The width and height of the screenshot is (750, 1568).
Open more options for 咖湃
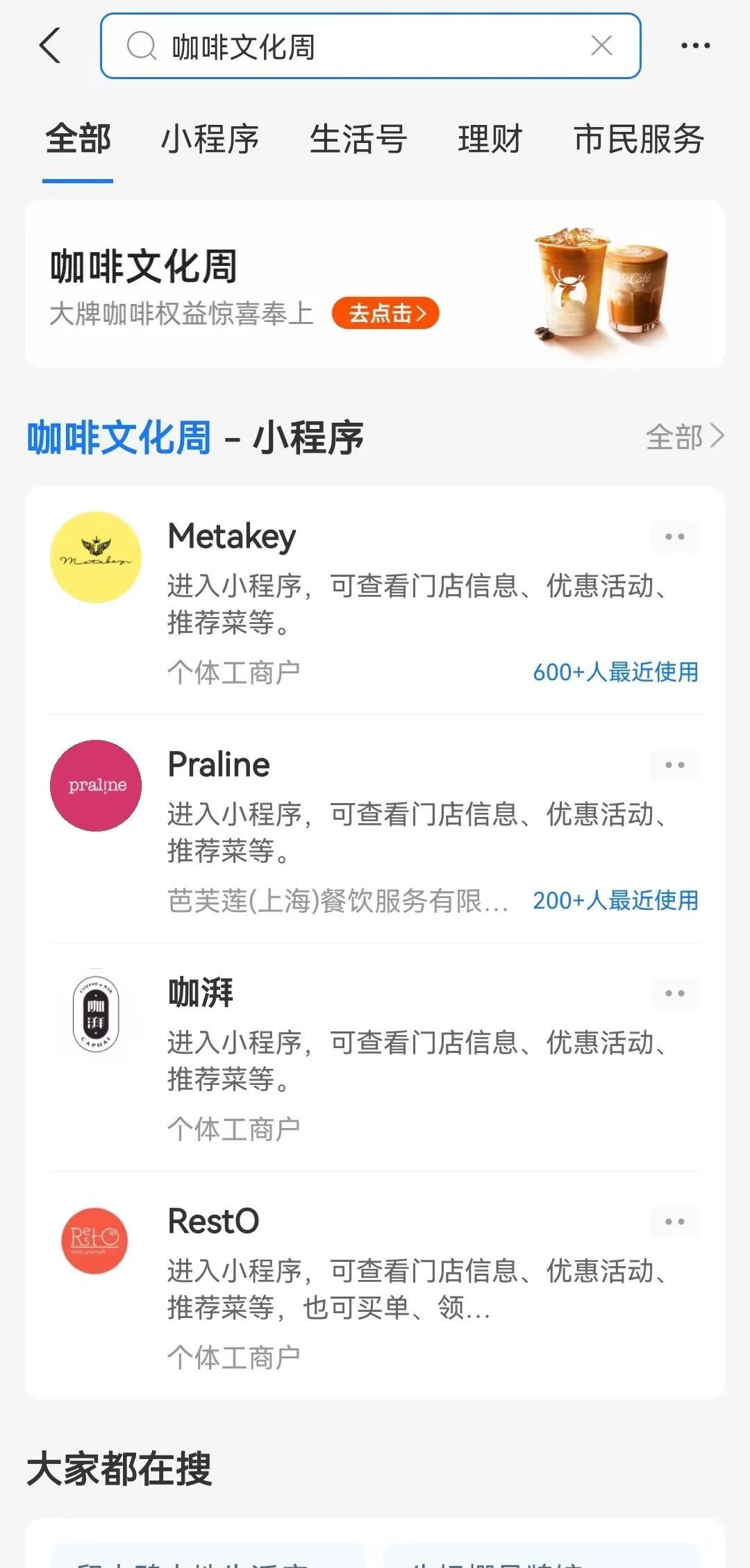point(674,993)
